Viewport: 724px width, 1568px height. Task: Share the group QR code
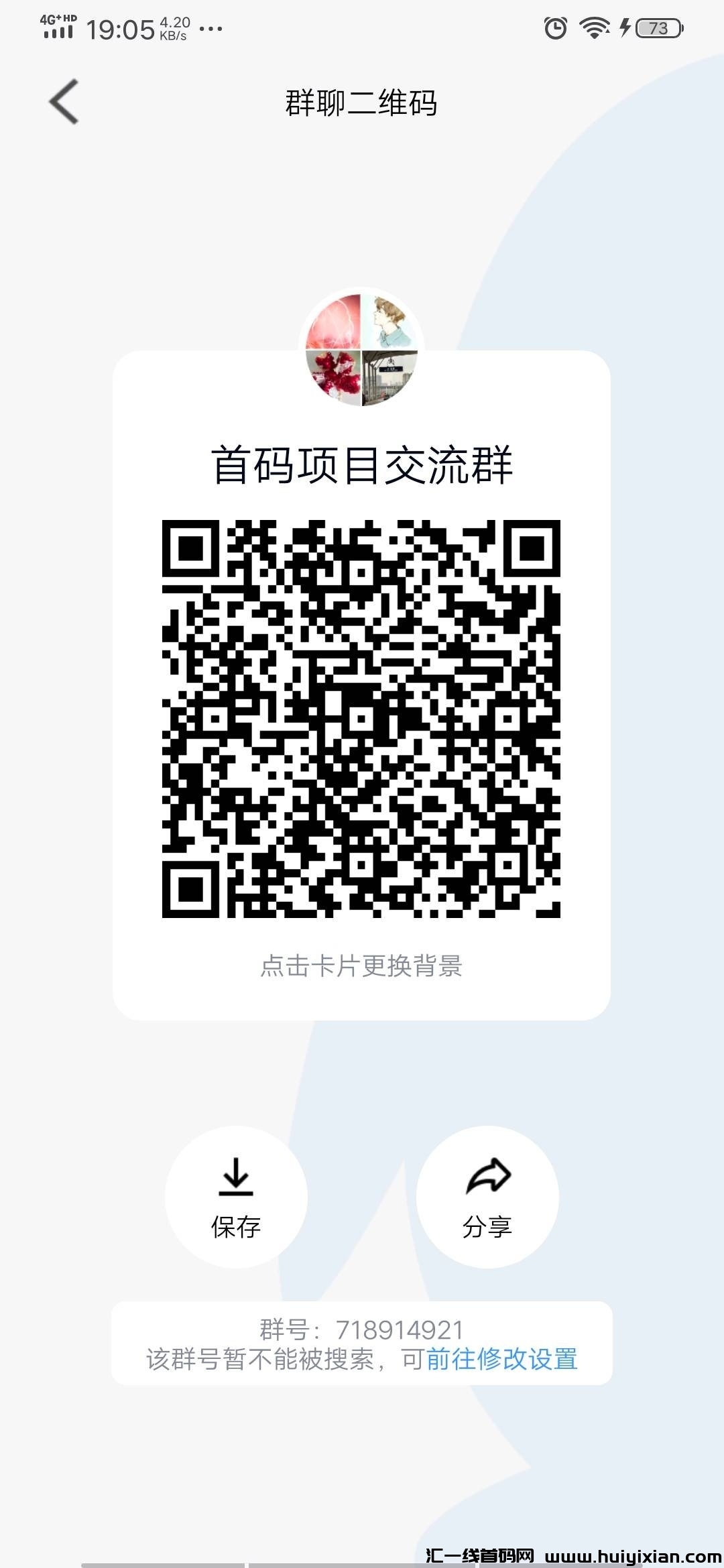(x=487, y=1197)
